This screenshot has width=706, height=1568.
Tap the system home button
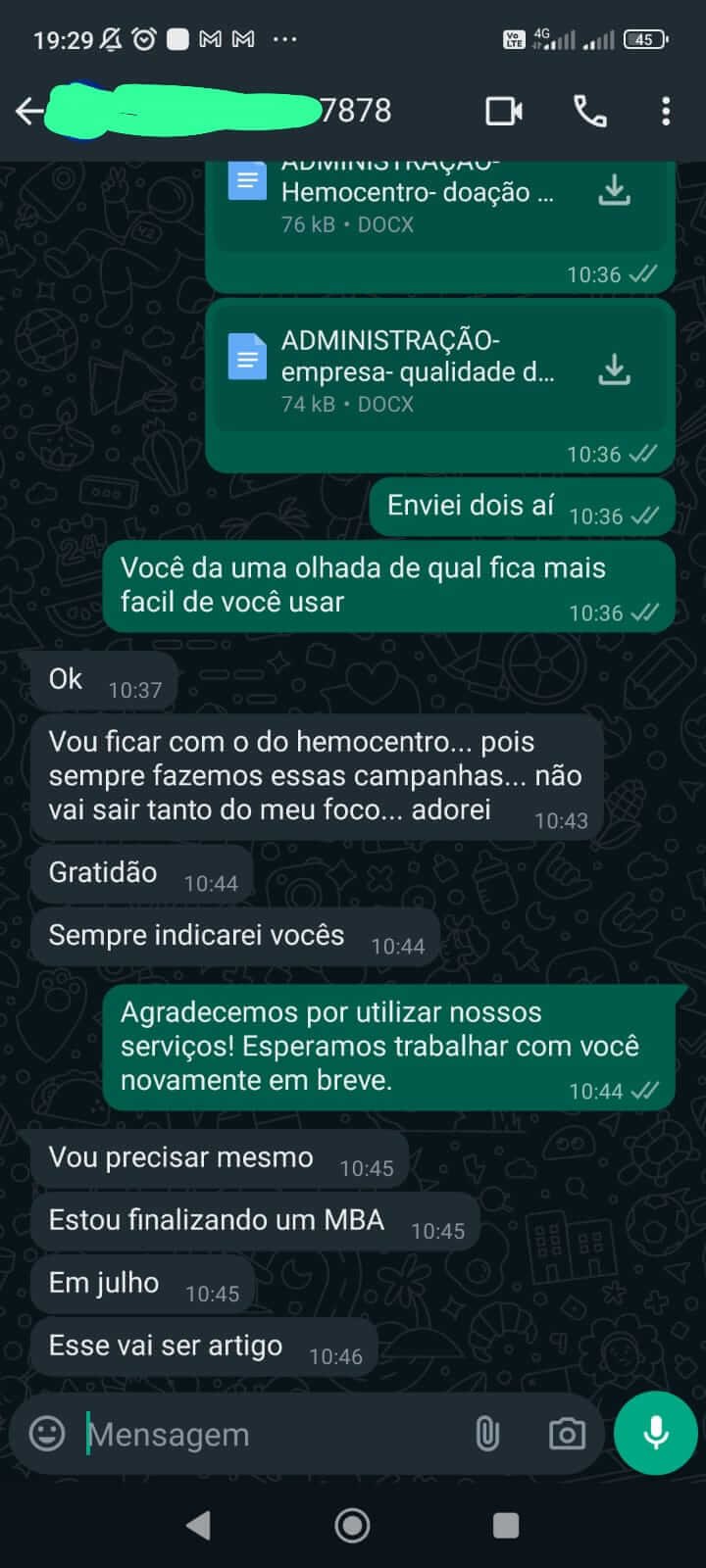coord(352,1525)
